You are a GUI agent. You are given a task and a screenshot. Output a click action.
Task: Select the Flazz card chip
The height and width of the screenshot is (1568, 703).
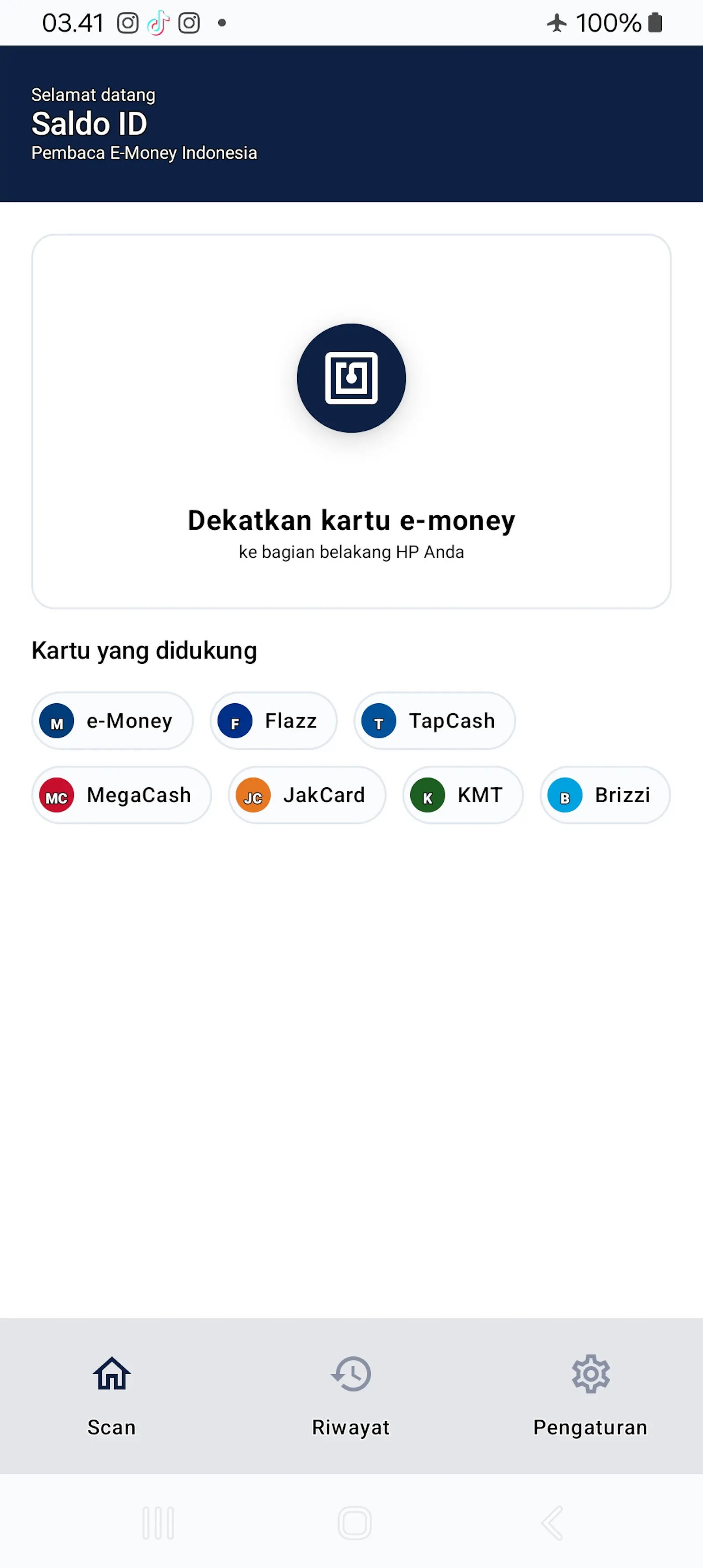tap(273, 720)
